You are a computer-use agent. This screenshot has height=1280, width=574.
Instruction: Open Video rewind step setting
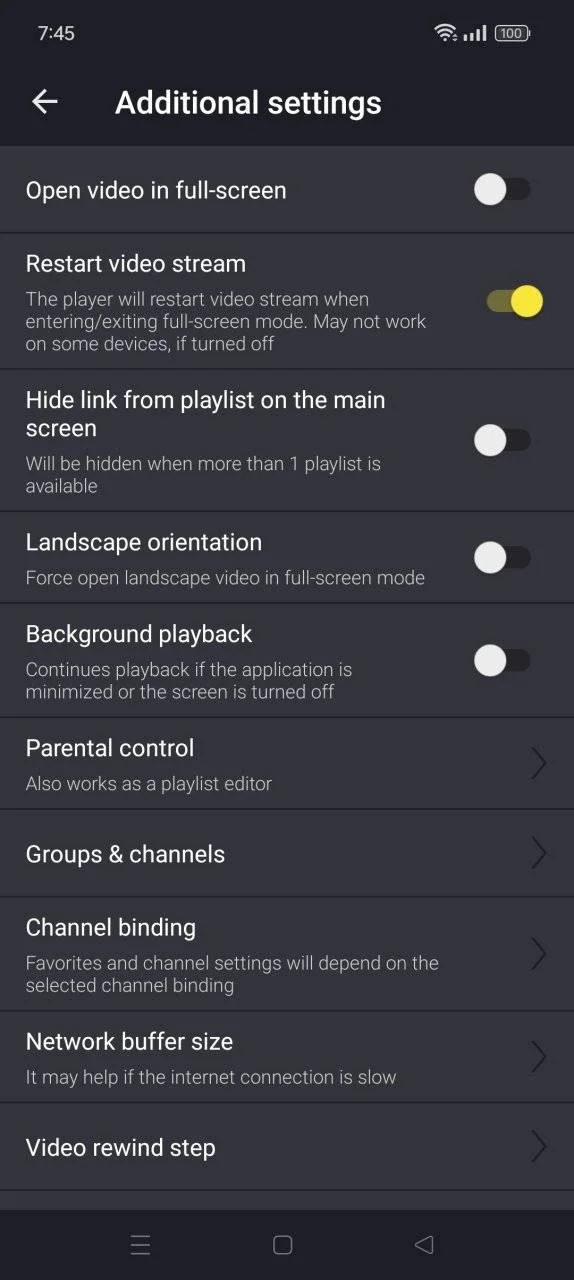(287, 1147)
